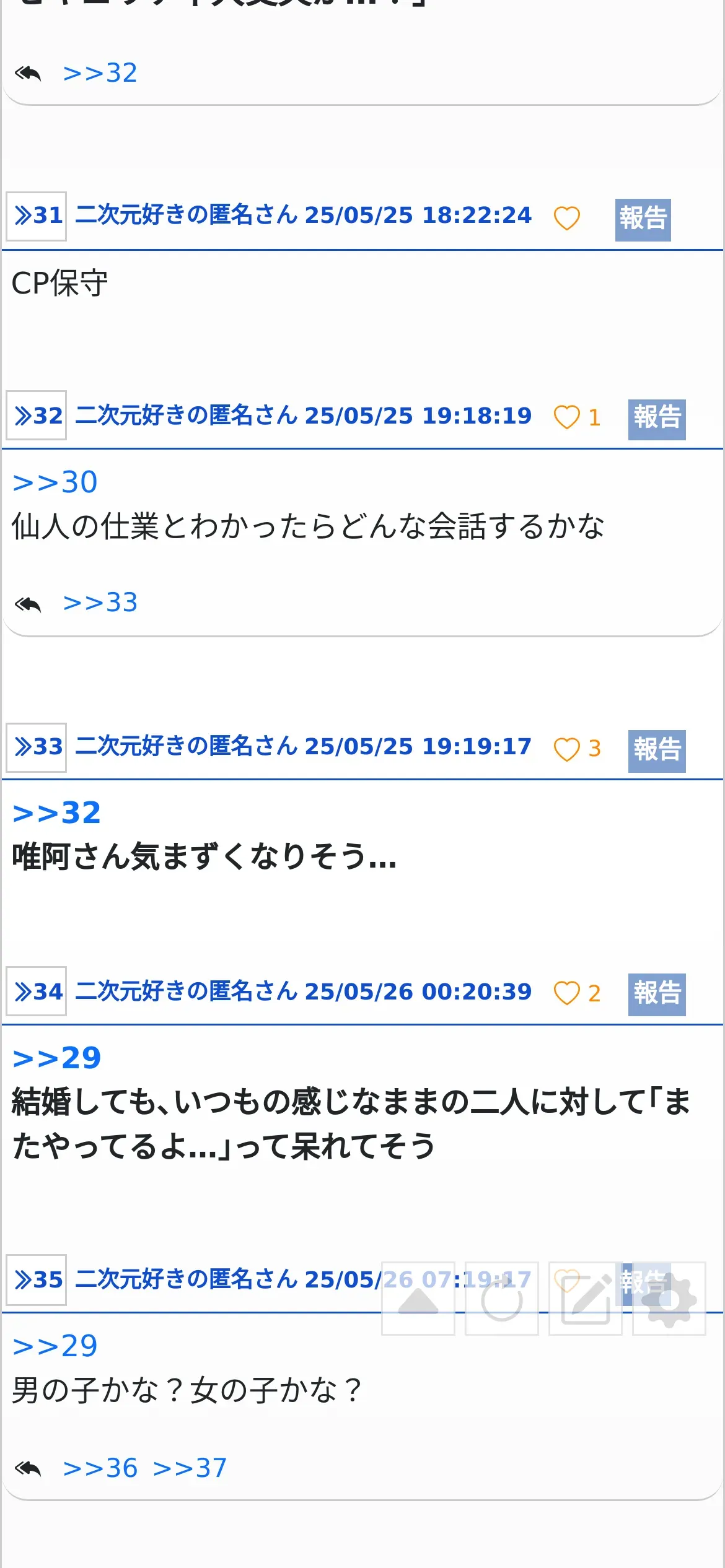
Task: Like post 31 with the heart icon
Action: [x=566, y=217]
